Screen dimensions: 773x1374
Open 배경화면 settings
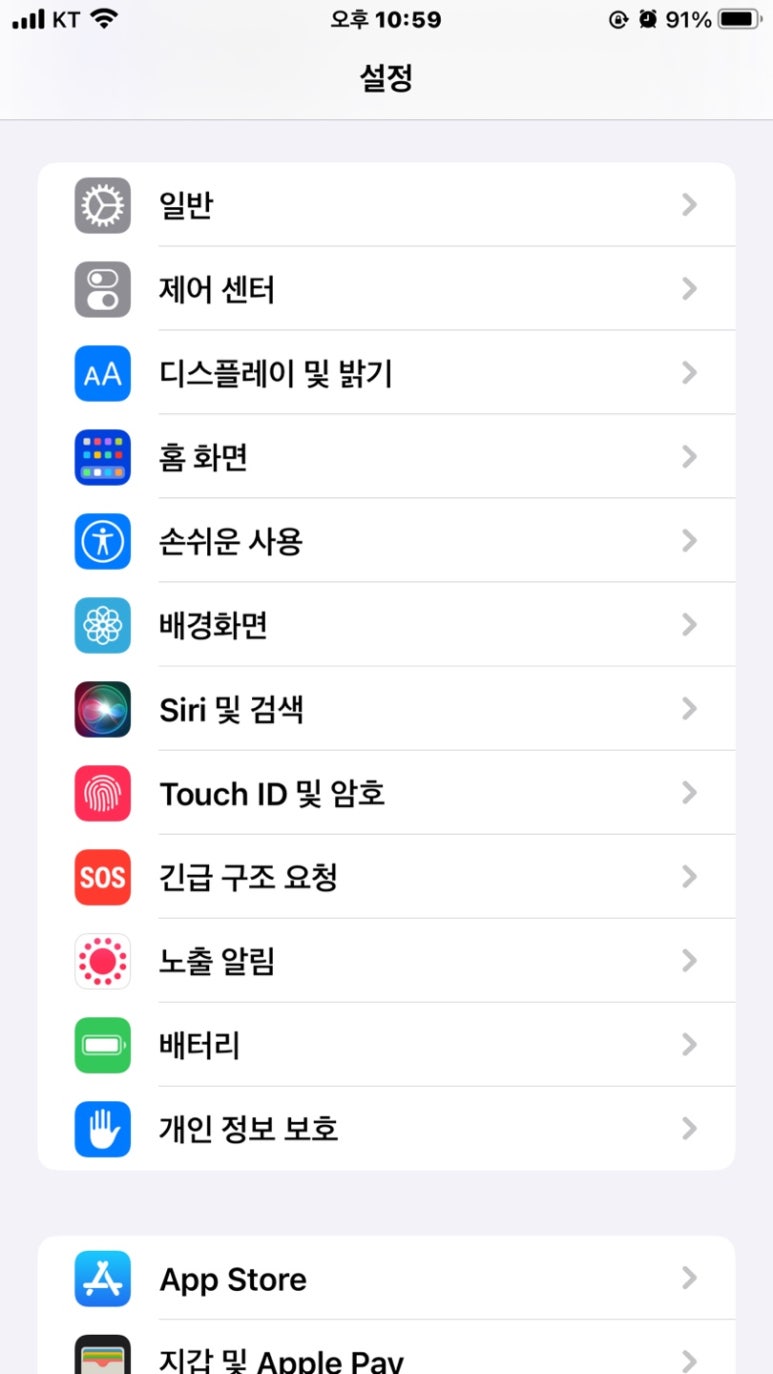click(x=386, y=626)
